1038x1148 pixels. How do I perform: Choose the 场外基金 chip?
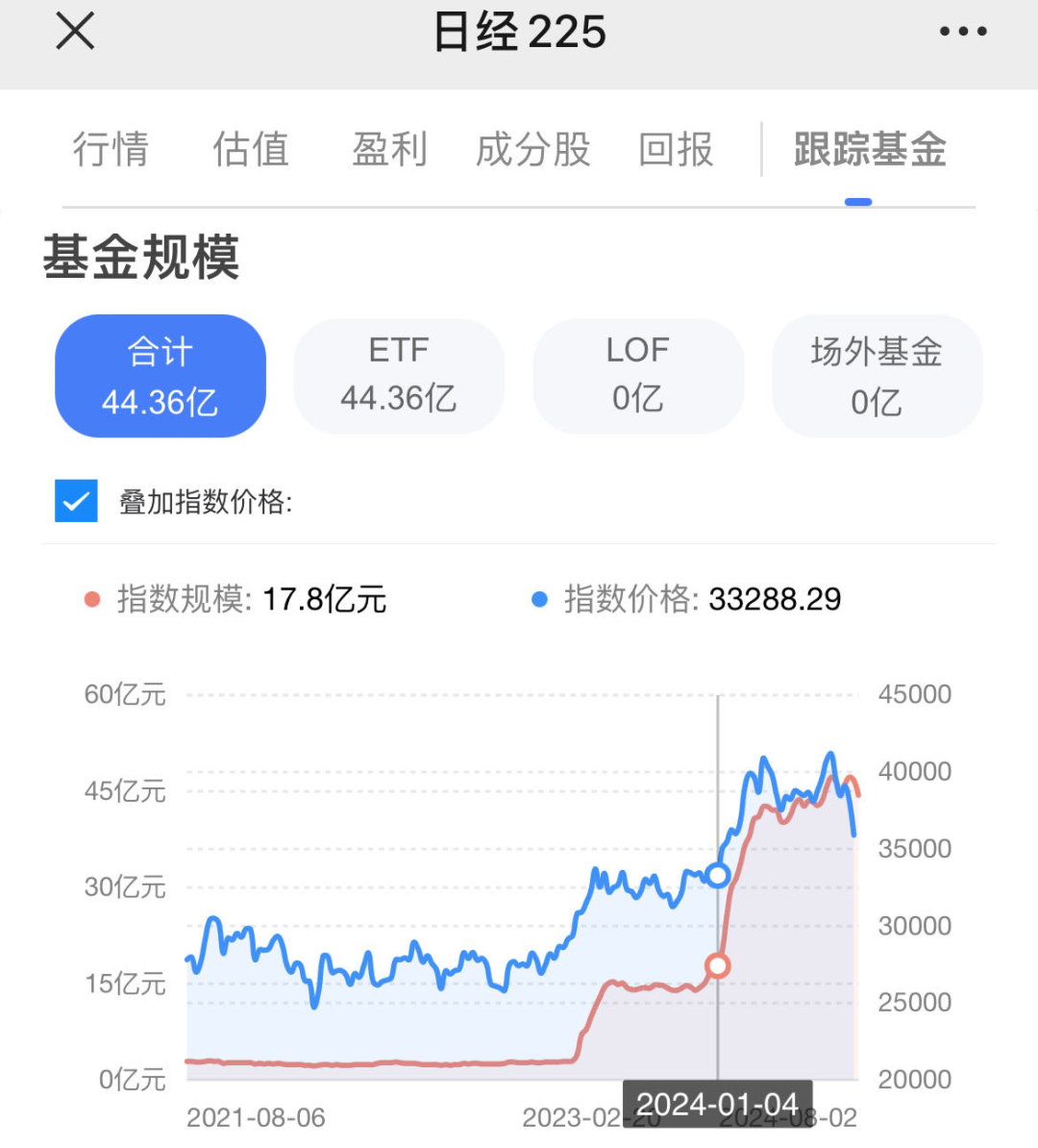pyautogui.click(x=877, y=376)
